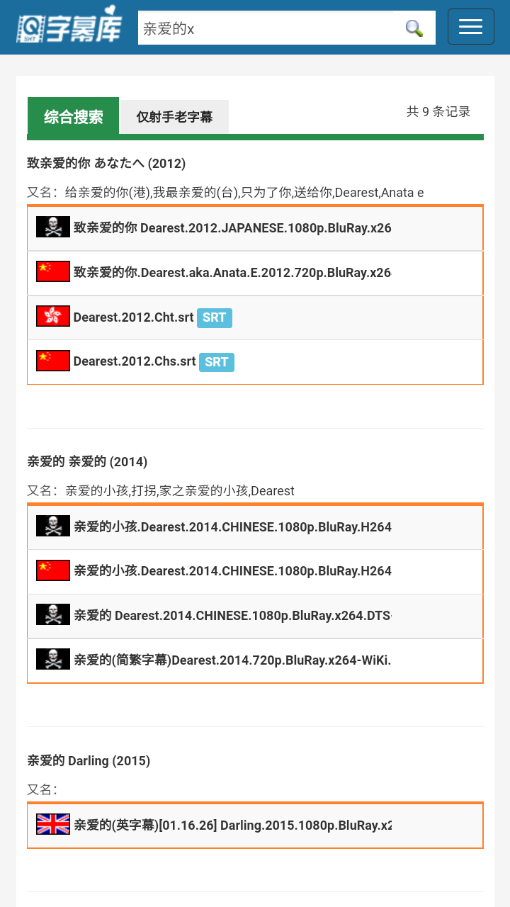Image resolution: width=510 pixels, height=907 pixels.
Task: Open 亲爱的小孩 H264 row with China flag
Action: coord(255,572)
